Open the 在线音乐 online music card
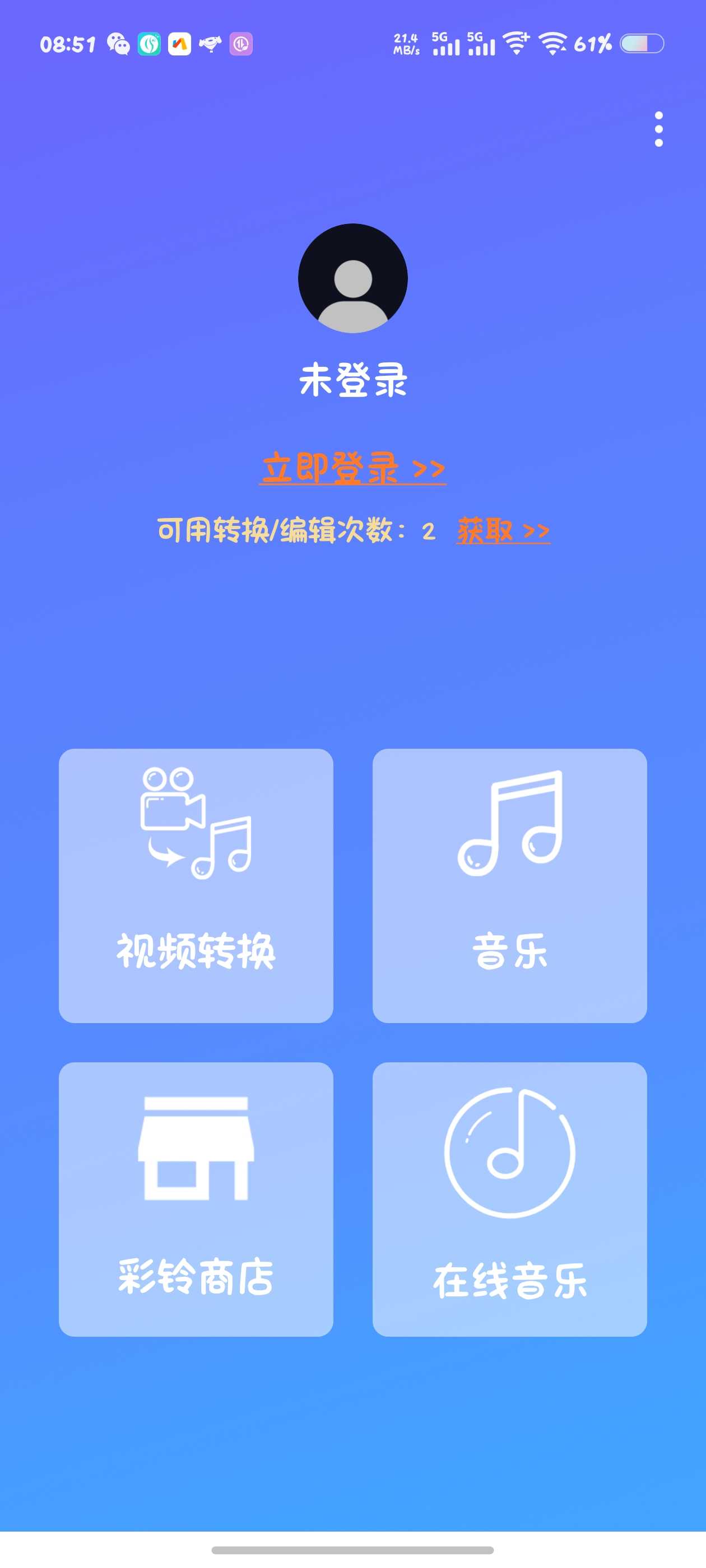 pos(509,1198)
